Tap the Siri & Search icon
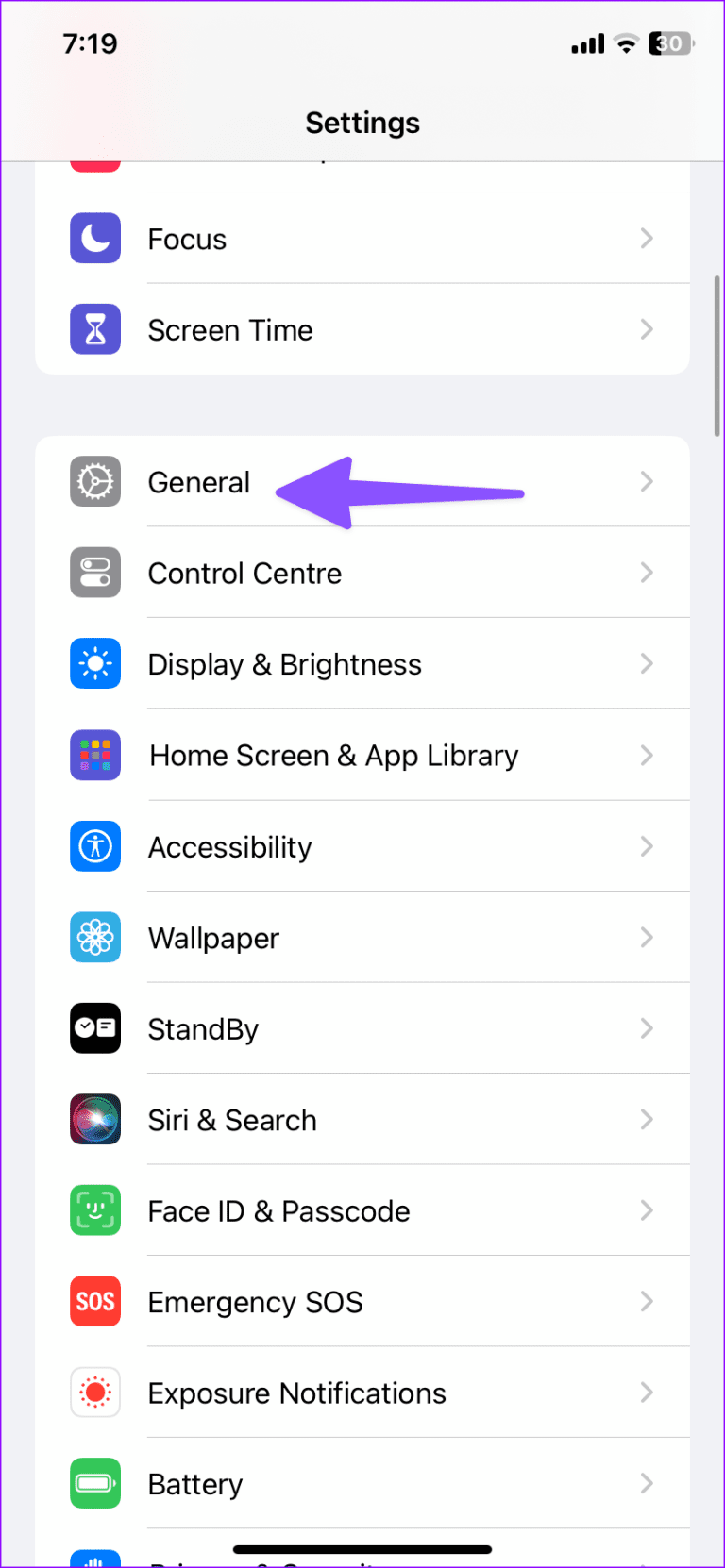The image size is (725, 1568). [94, 1119]
